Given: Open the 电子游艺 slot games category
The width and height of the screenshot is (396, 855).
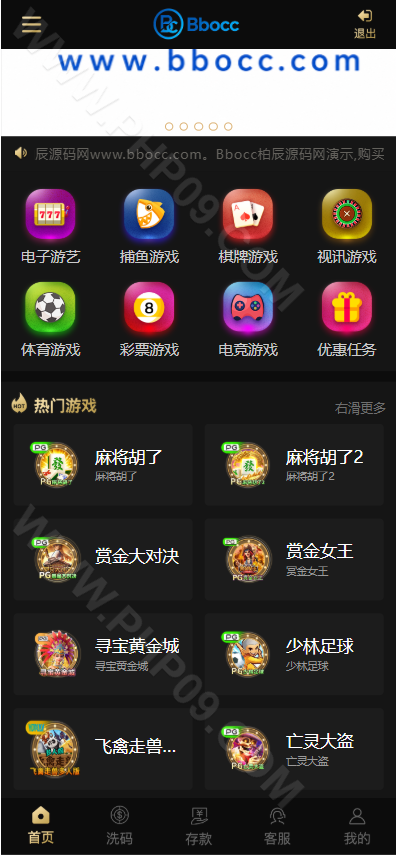Looking at the screenshot, I should (x=51, y=227).
